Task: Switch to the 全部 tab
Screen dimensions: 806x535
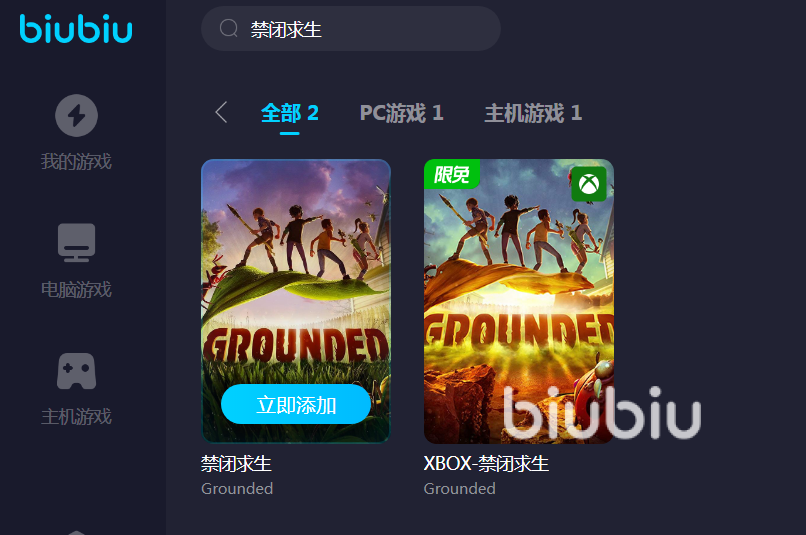Action: click(289, 113)
